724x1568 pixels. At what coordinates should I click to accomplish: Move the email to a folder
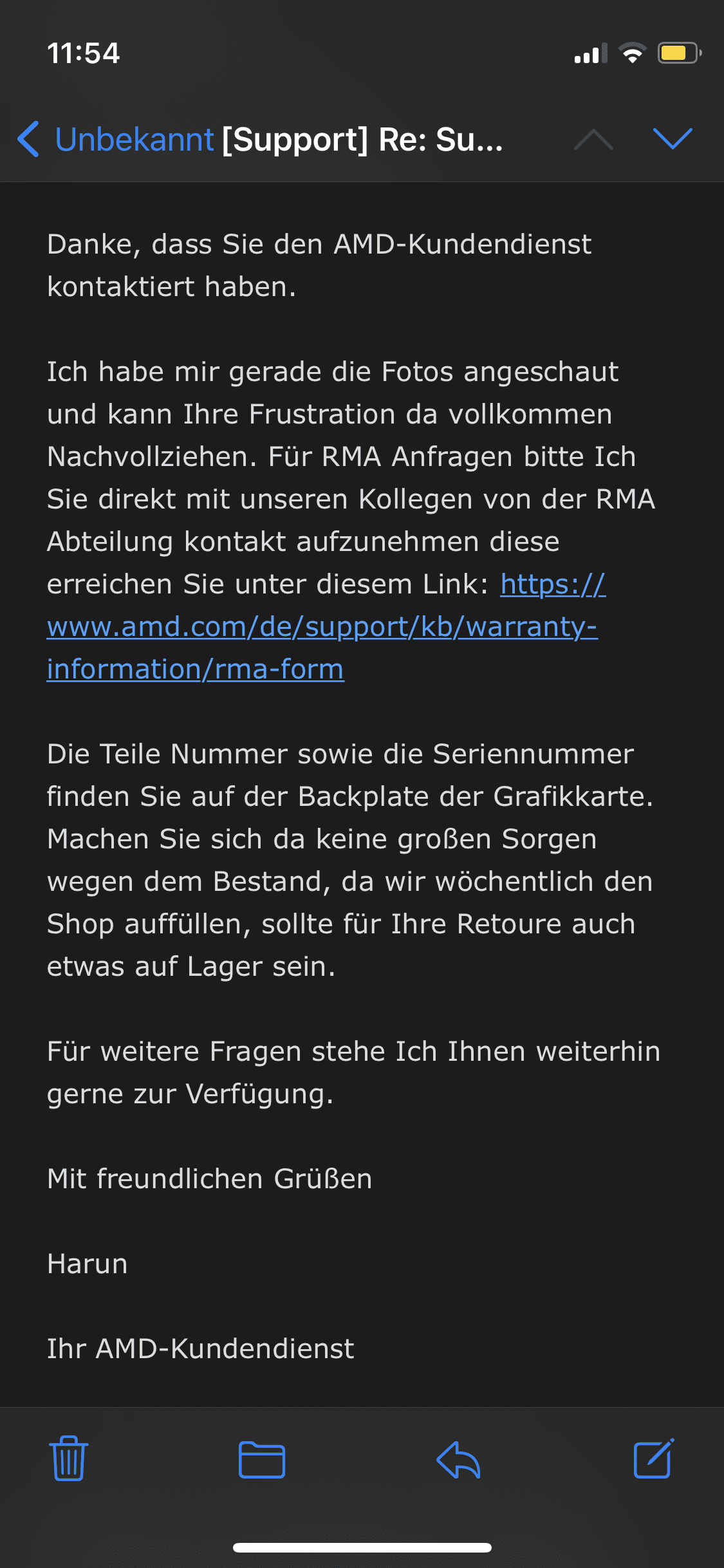point(262,1459)
